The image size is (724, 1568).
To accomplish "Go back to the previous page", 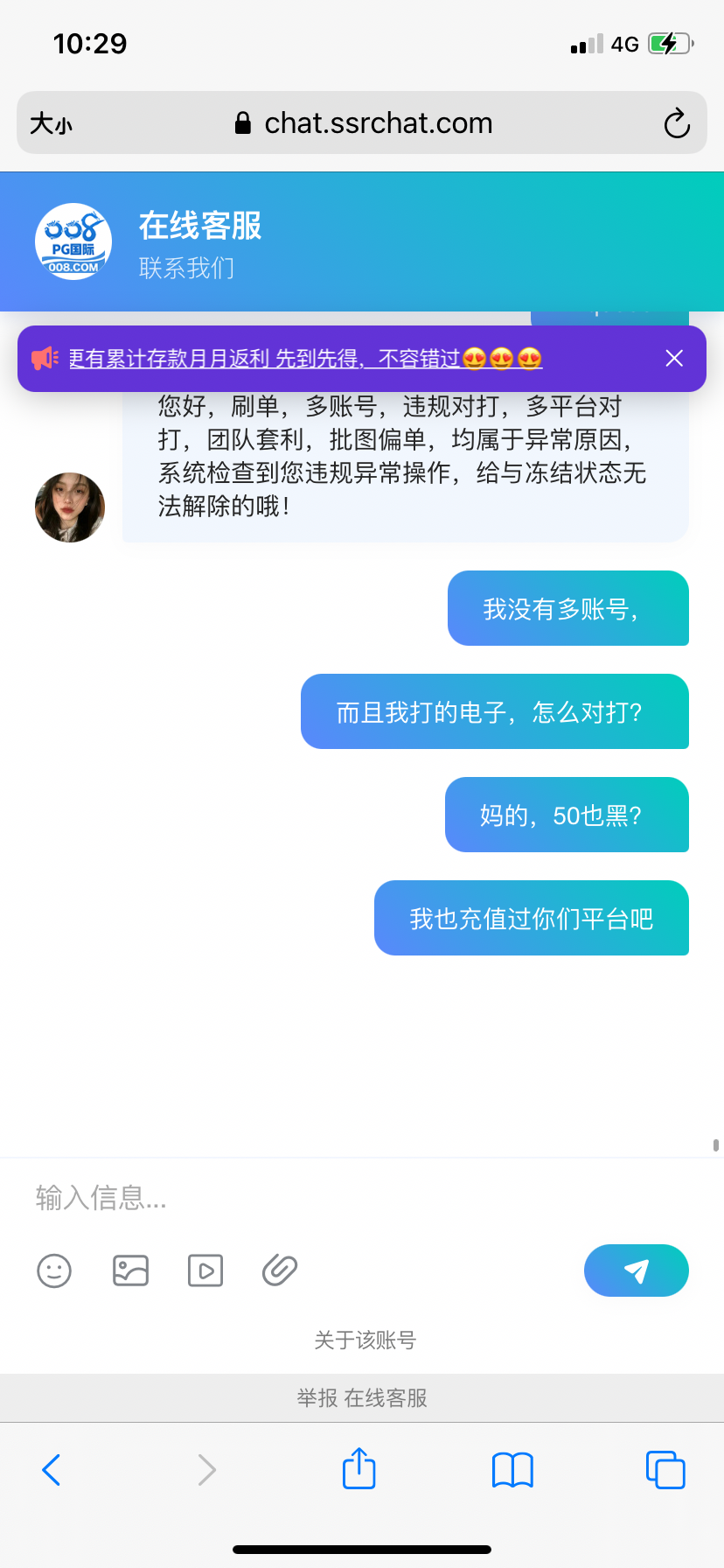I will [52, 1470].
